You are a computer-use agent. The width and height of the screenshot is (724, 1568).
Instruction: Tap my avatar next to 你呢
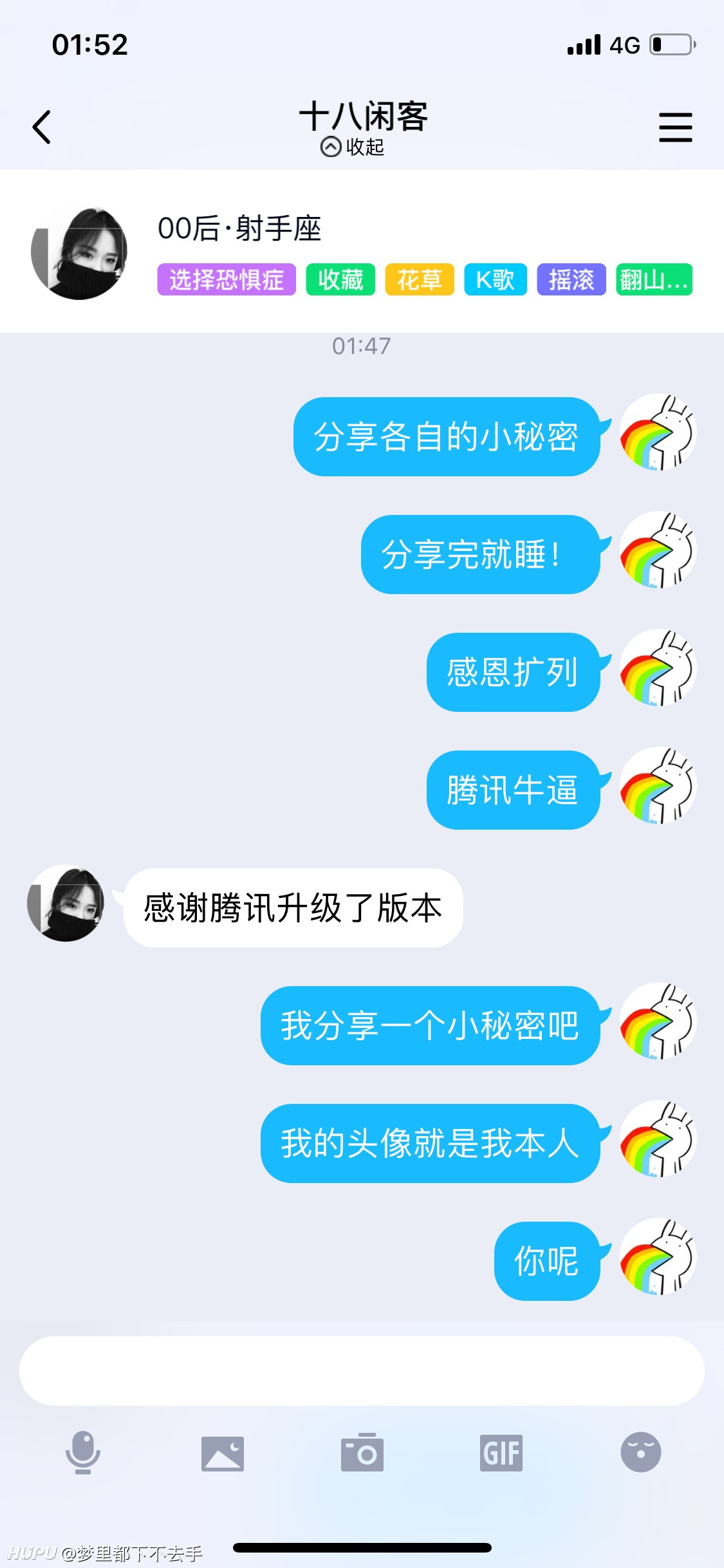point(658,1256)
